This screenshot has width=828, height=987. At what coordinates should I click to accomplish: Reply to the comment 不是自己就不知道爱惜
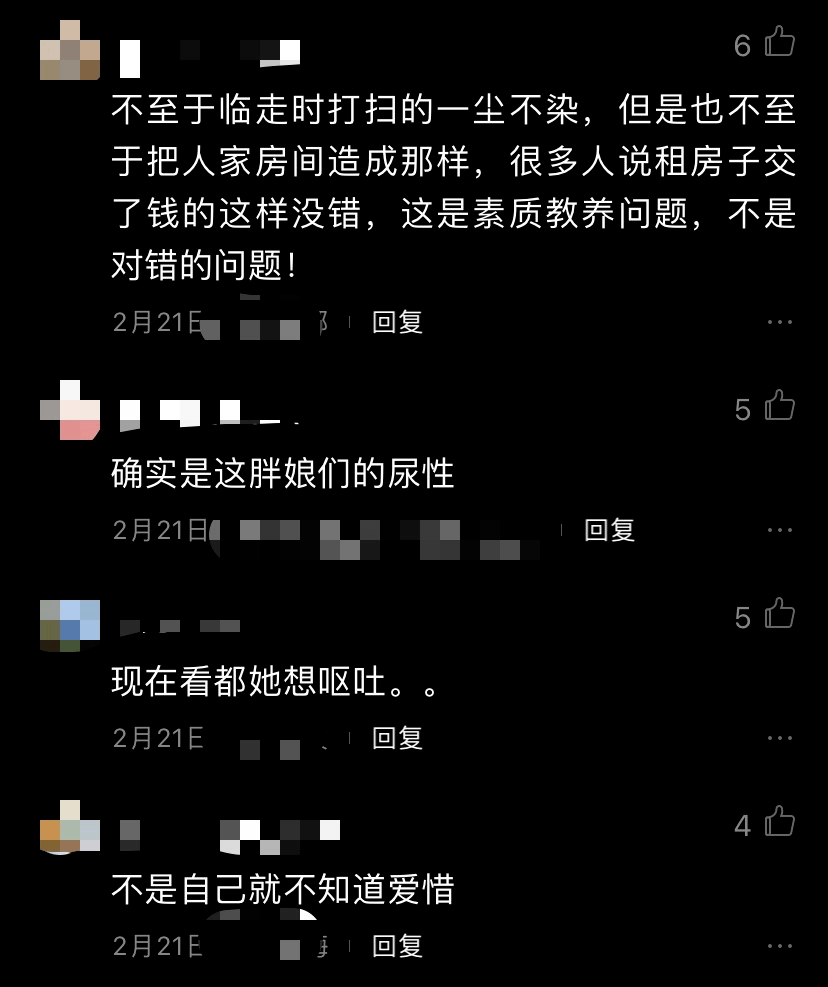398,946
